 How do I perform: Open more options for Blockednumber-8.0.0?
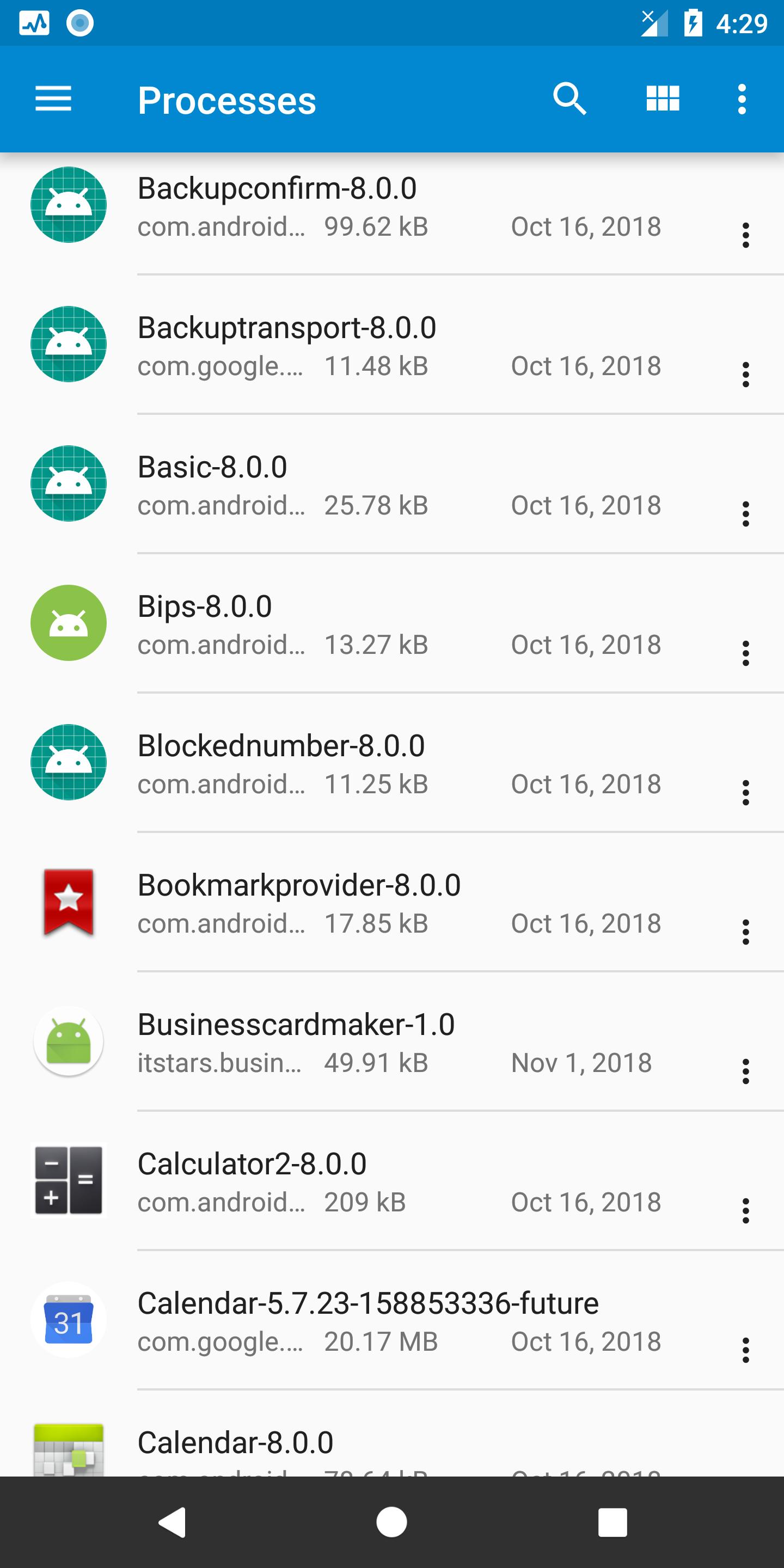click(x=745, y=793)
